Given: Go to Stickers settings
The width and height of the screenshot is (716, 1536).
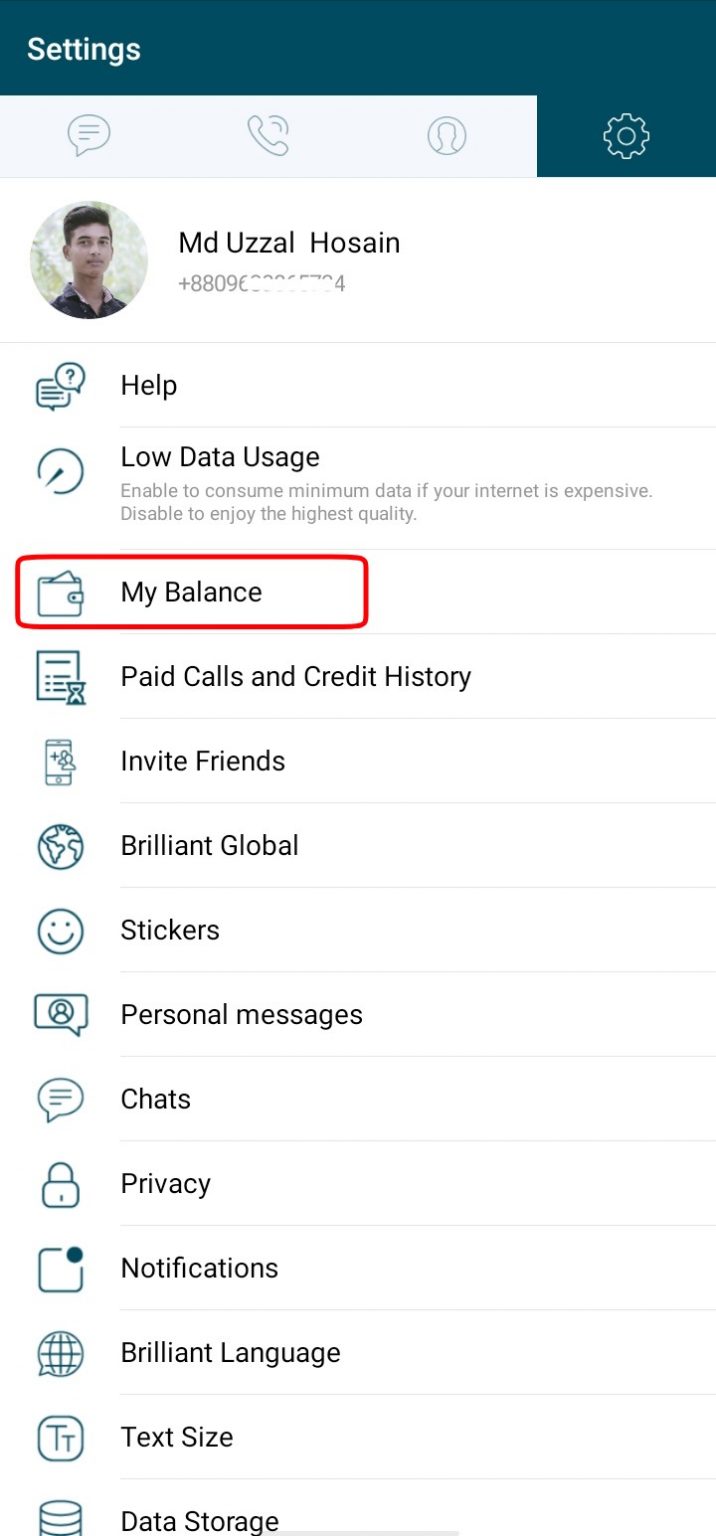Looking at the screenshot, I should pos(358,930).
